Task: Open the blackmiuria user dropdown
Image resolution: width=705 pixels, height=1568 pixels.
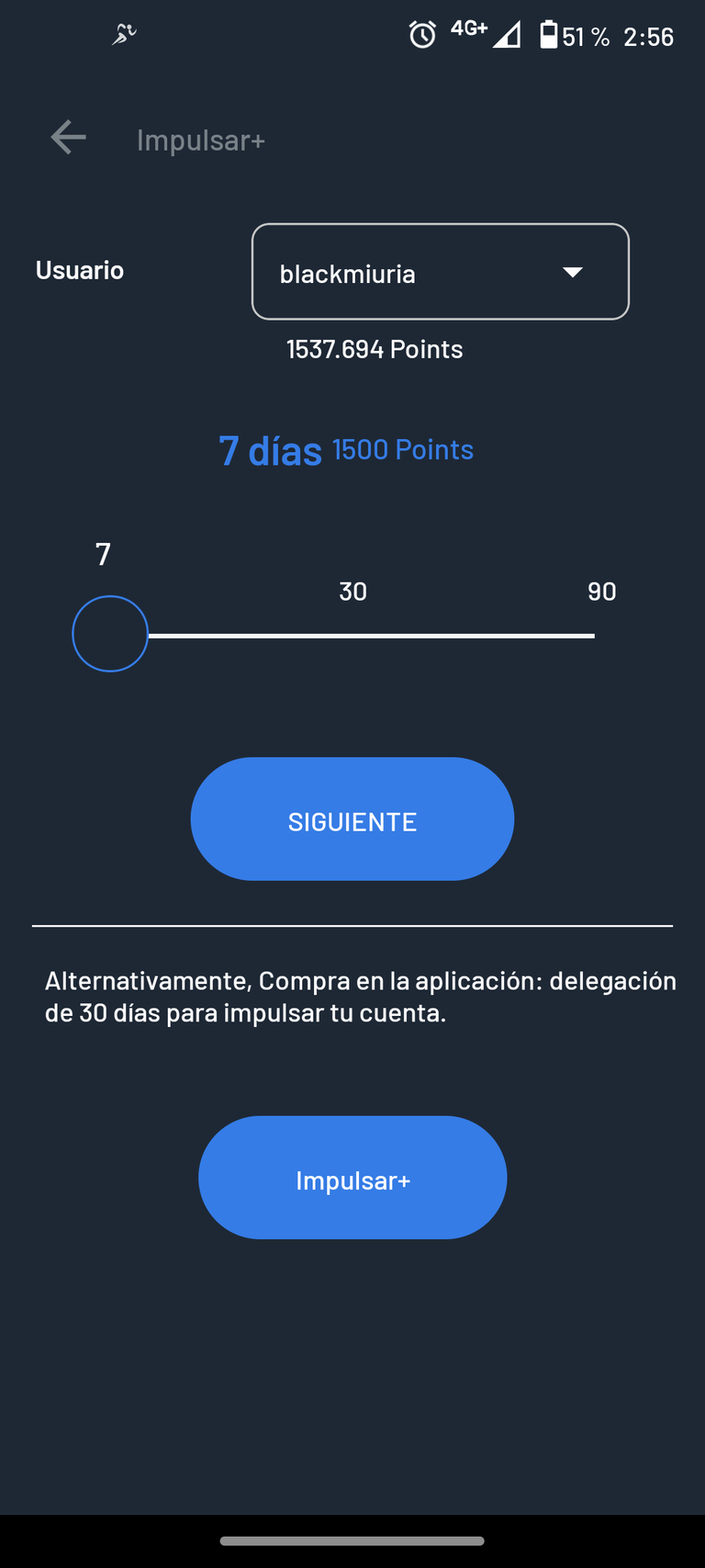Action: pyautogui.click(x=441, y=272)
